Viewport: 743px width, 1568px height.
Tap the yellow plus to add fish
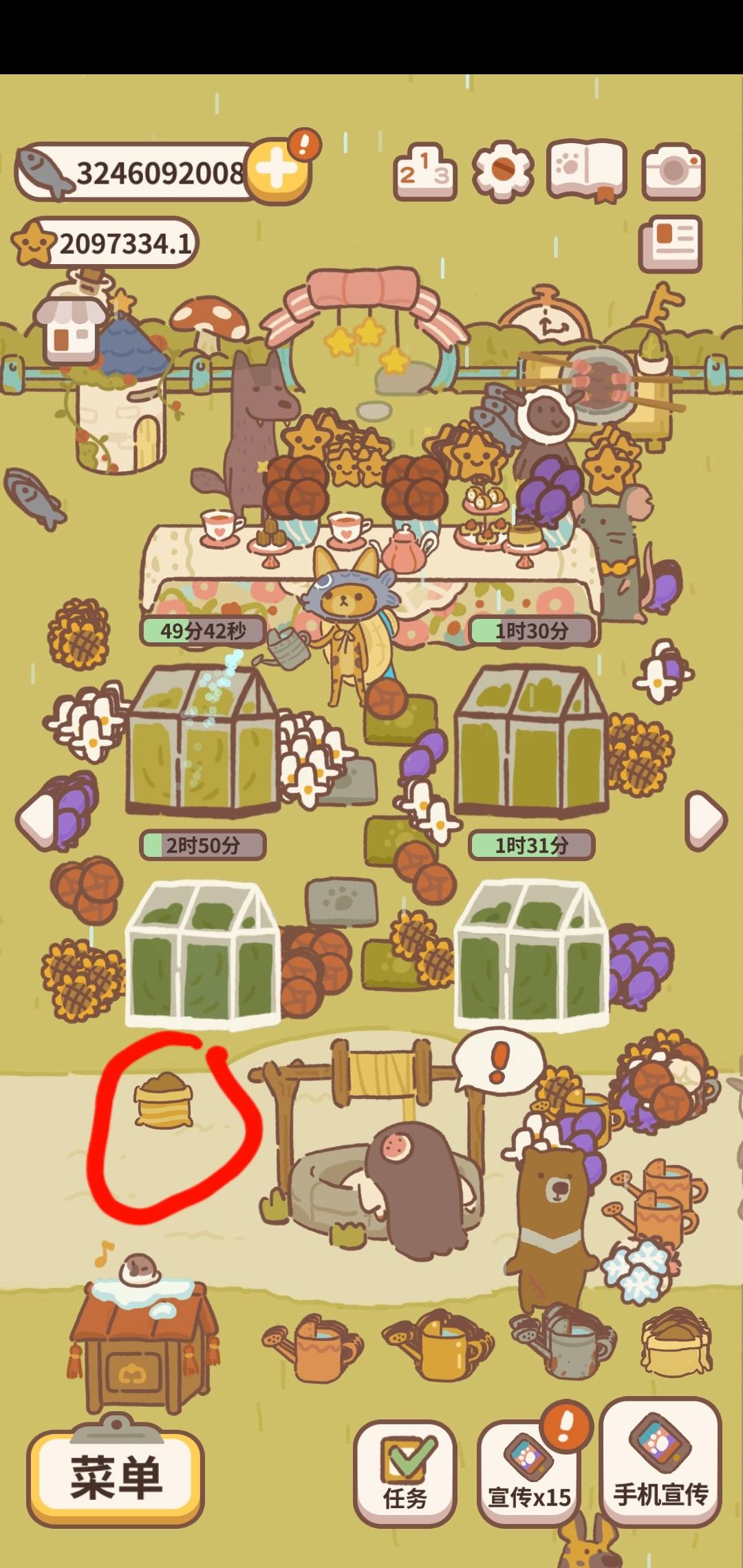(x=278, y=171)
